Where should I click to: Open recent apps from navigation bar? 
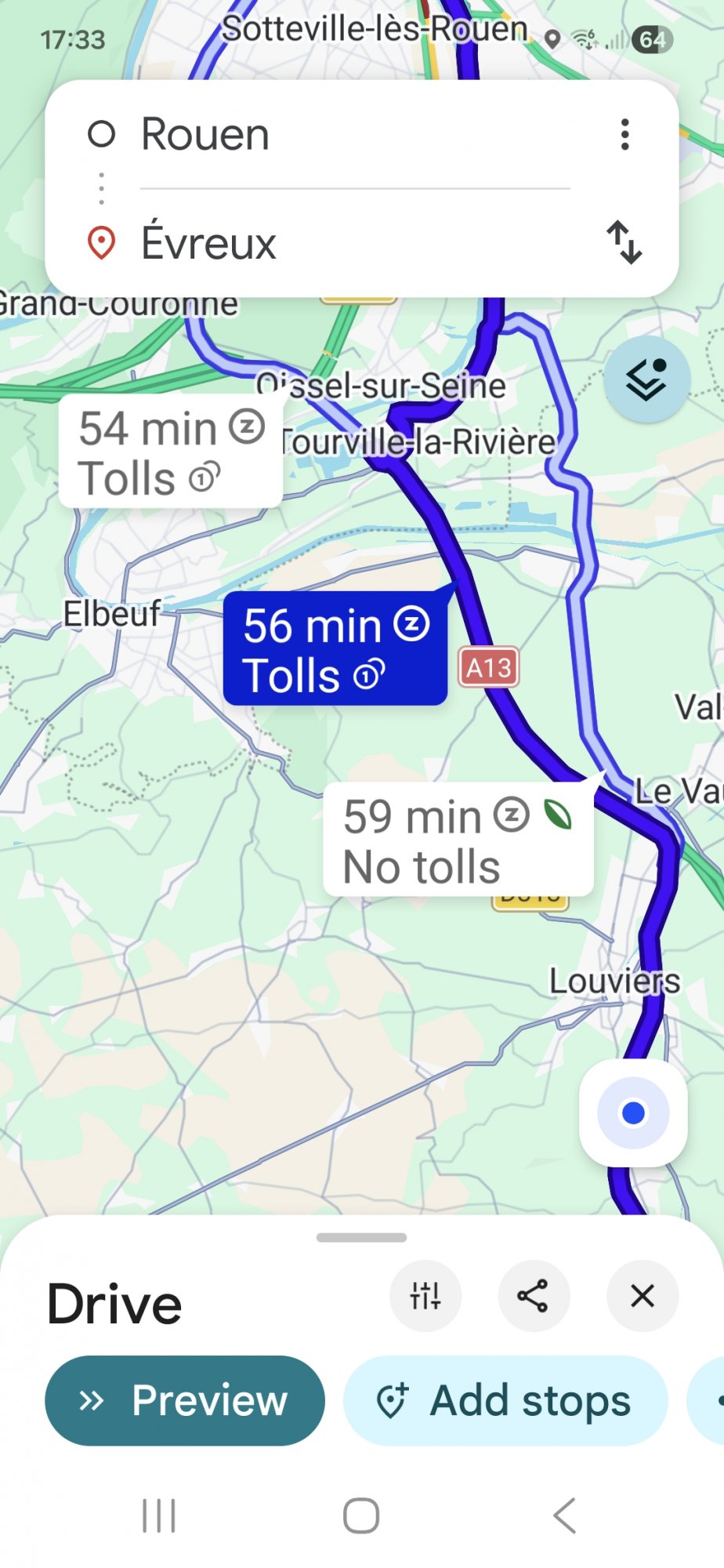159,1515
